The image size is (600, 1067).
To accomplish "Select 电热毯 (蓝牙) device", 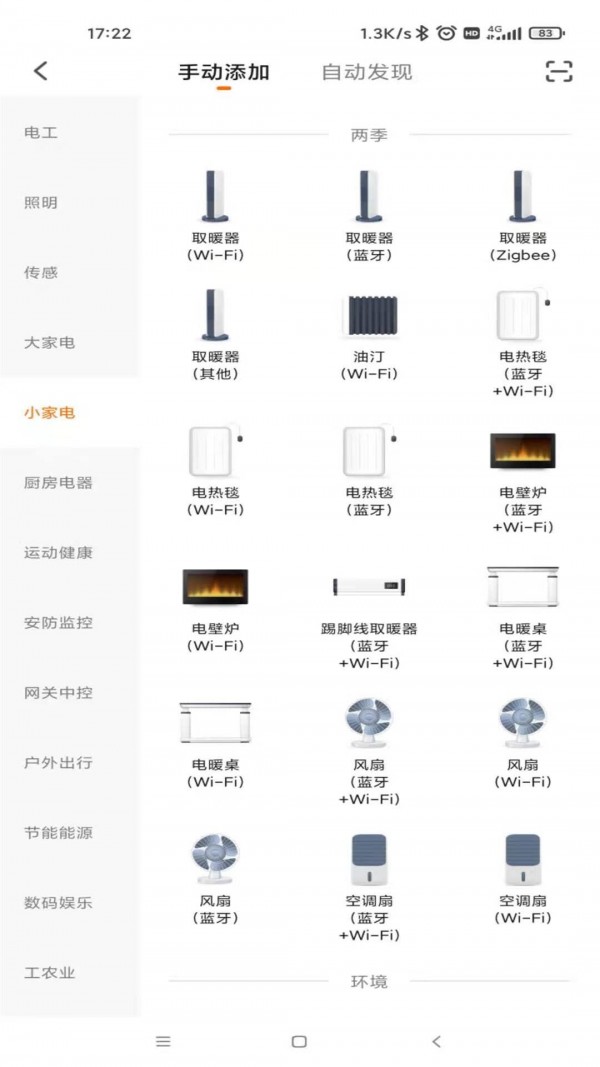I will click(x=369, y=470).
